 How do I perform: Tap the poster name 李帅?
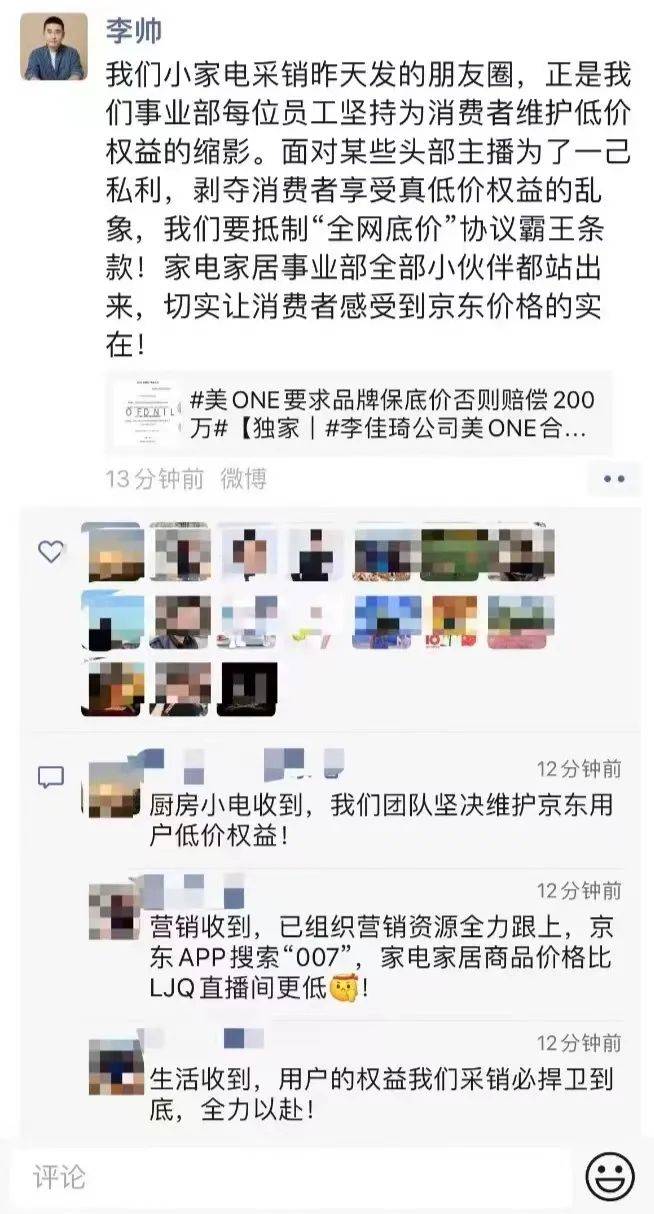click(x=133, y=30)
